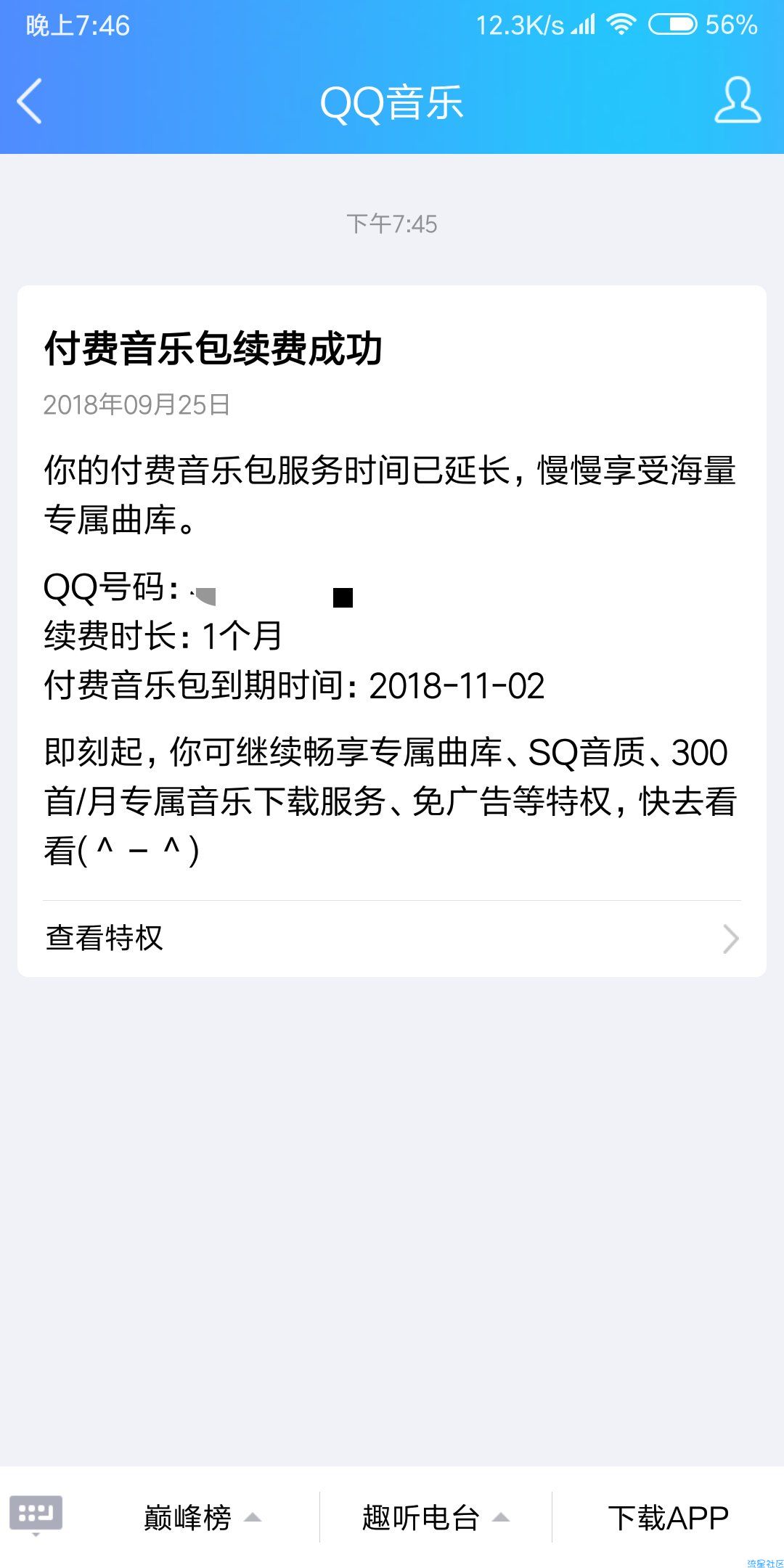Viewport: 784px width, 1568px height.
Task: Expand the 趣听电台 menu
Action: tap(436, 1517)
